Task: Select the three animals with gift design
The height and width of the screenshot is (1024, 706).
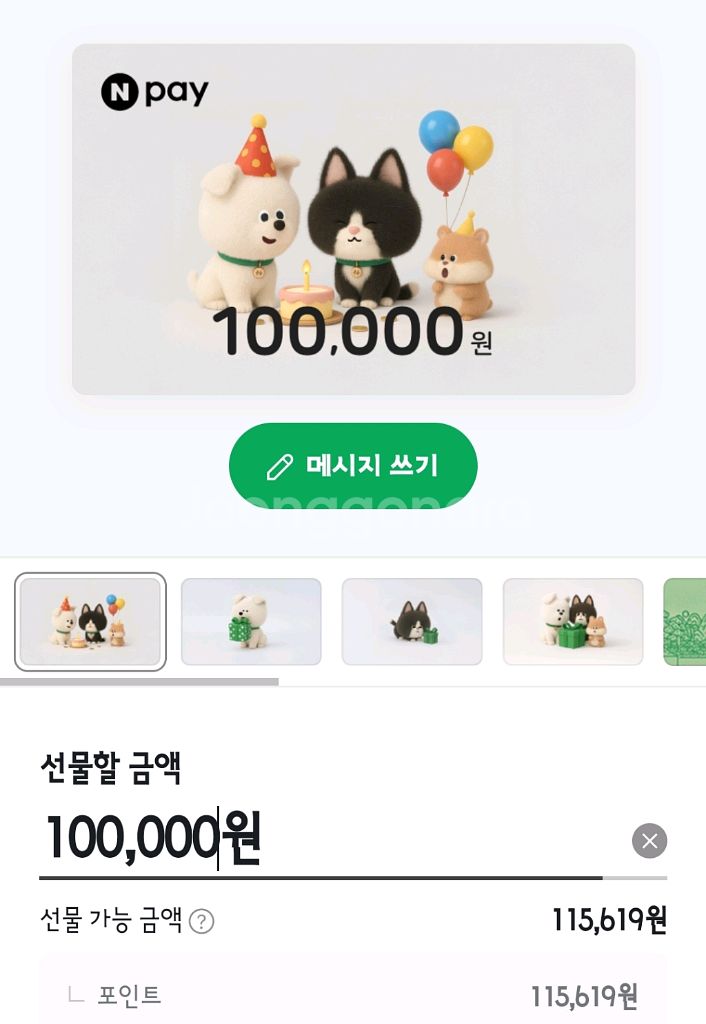Action: [x=573, y=621]
